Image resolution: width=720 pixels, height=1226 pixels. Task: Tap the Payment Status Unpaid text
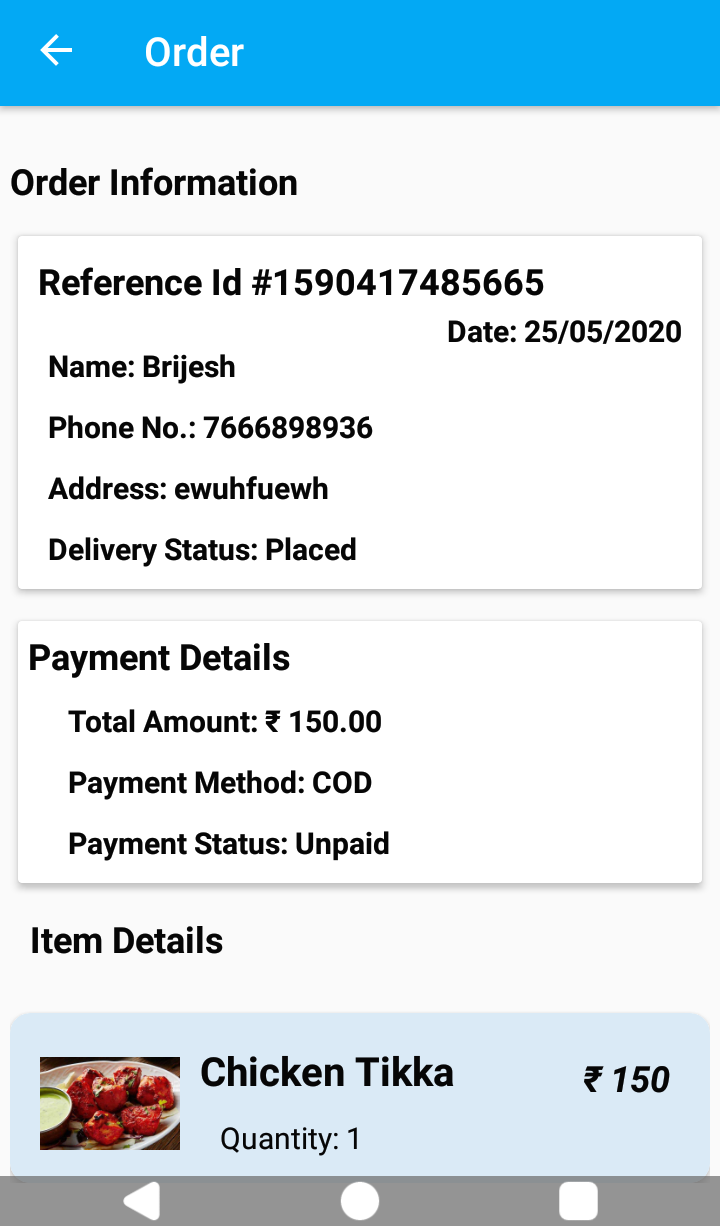[x=228, y=843]
